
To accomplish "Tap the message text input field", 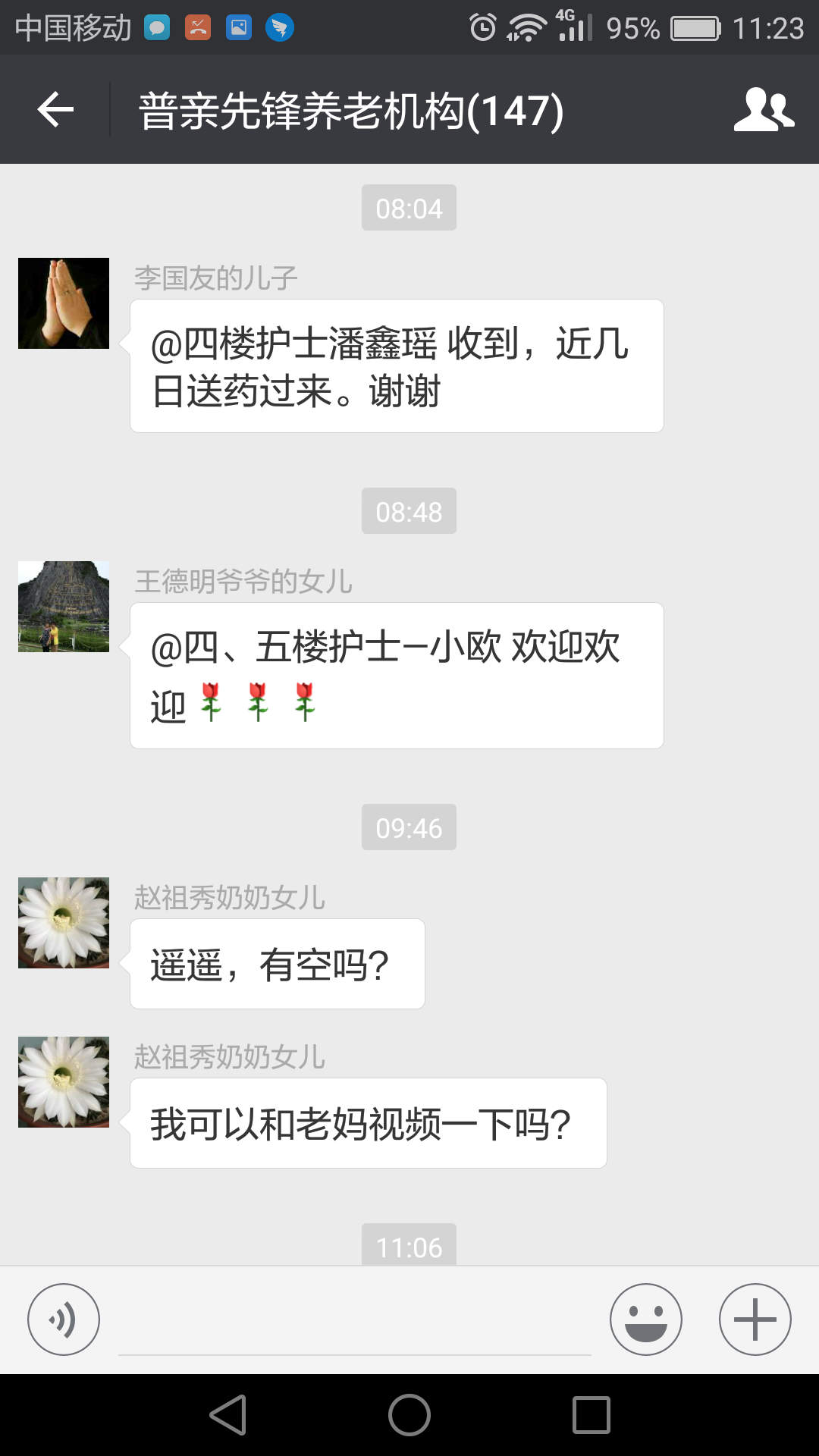I will 354,1323.
